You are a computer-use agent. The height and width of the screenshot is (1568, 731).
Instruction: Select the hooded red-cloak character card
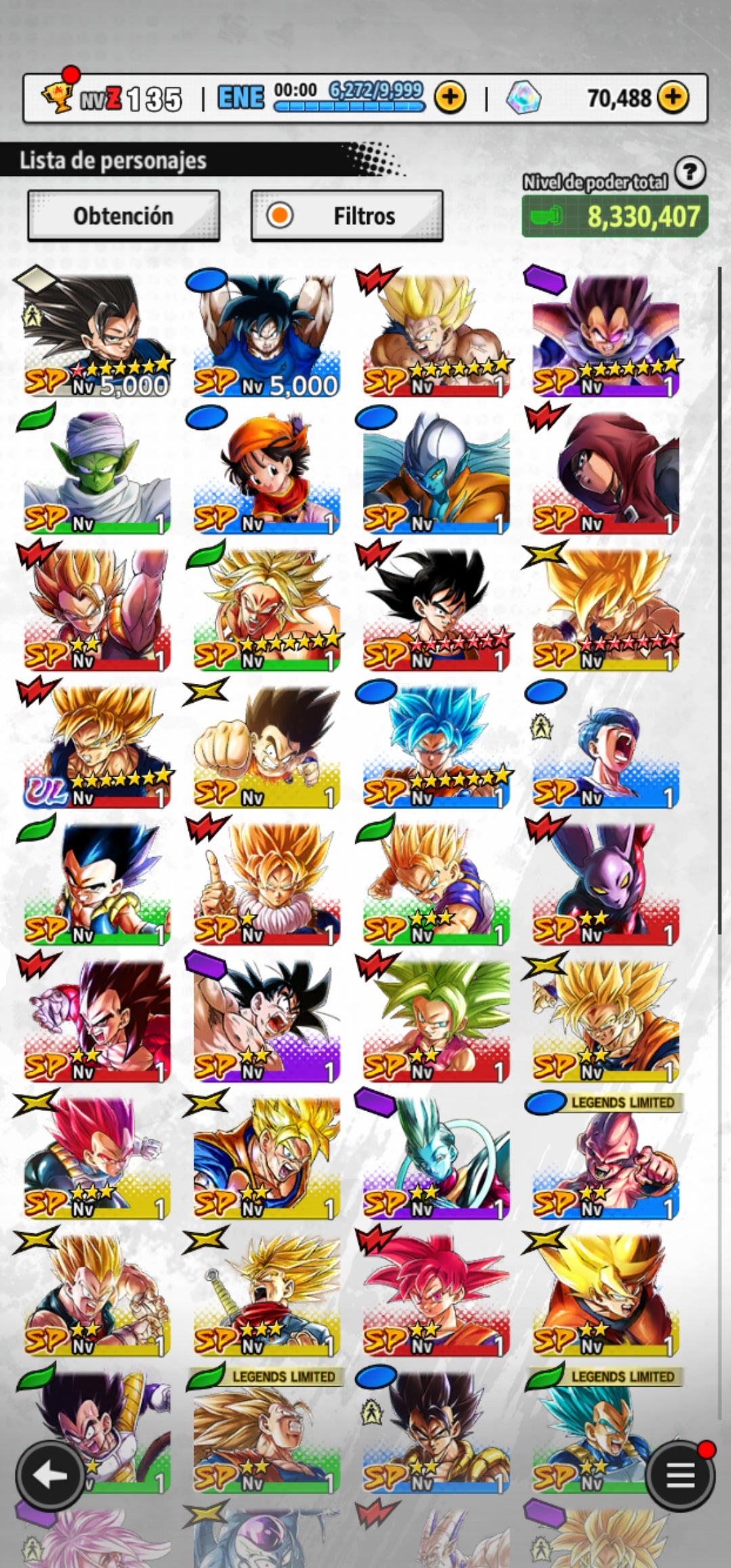coord(605,474)
